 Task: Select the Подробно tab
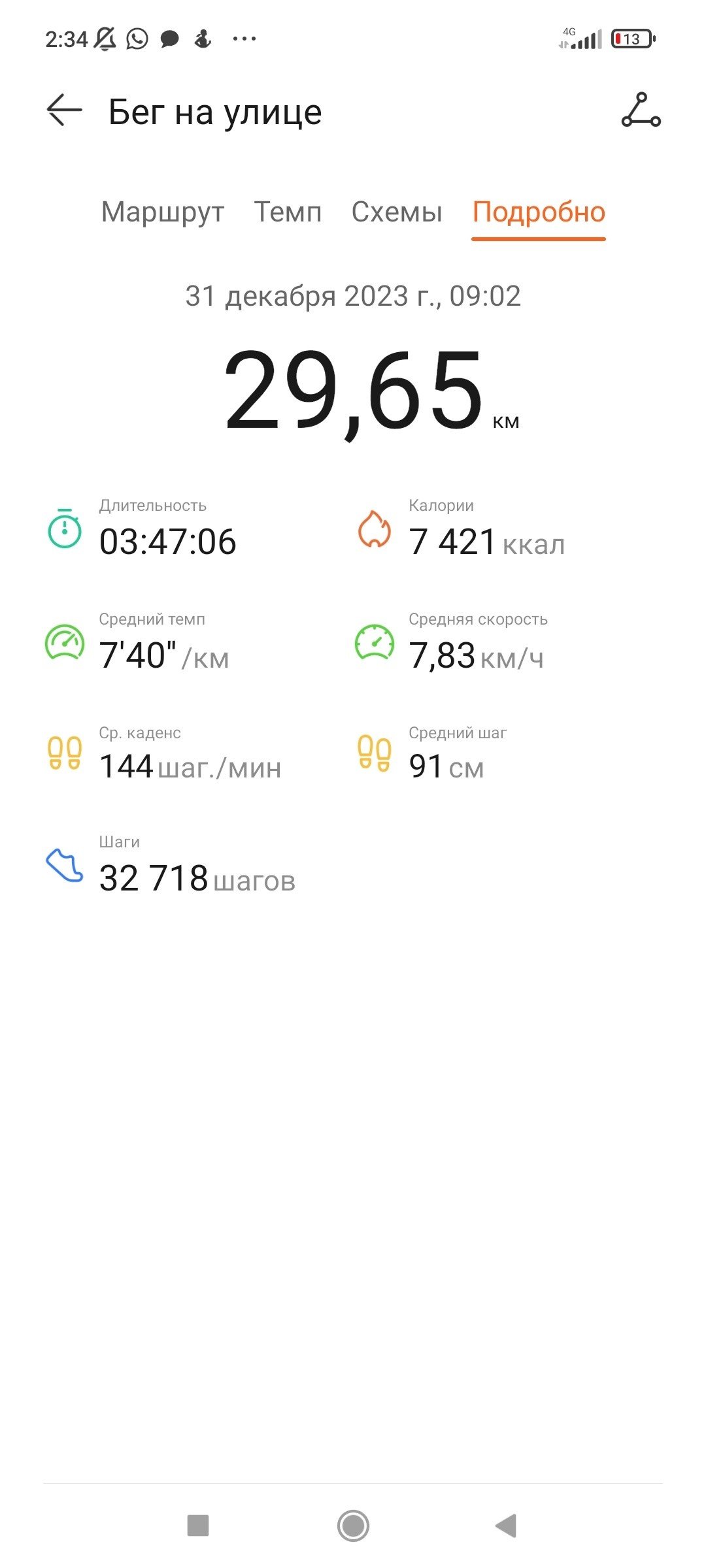point(539,212)
